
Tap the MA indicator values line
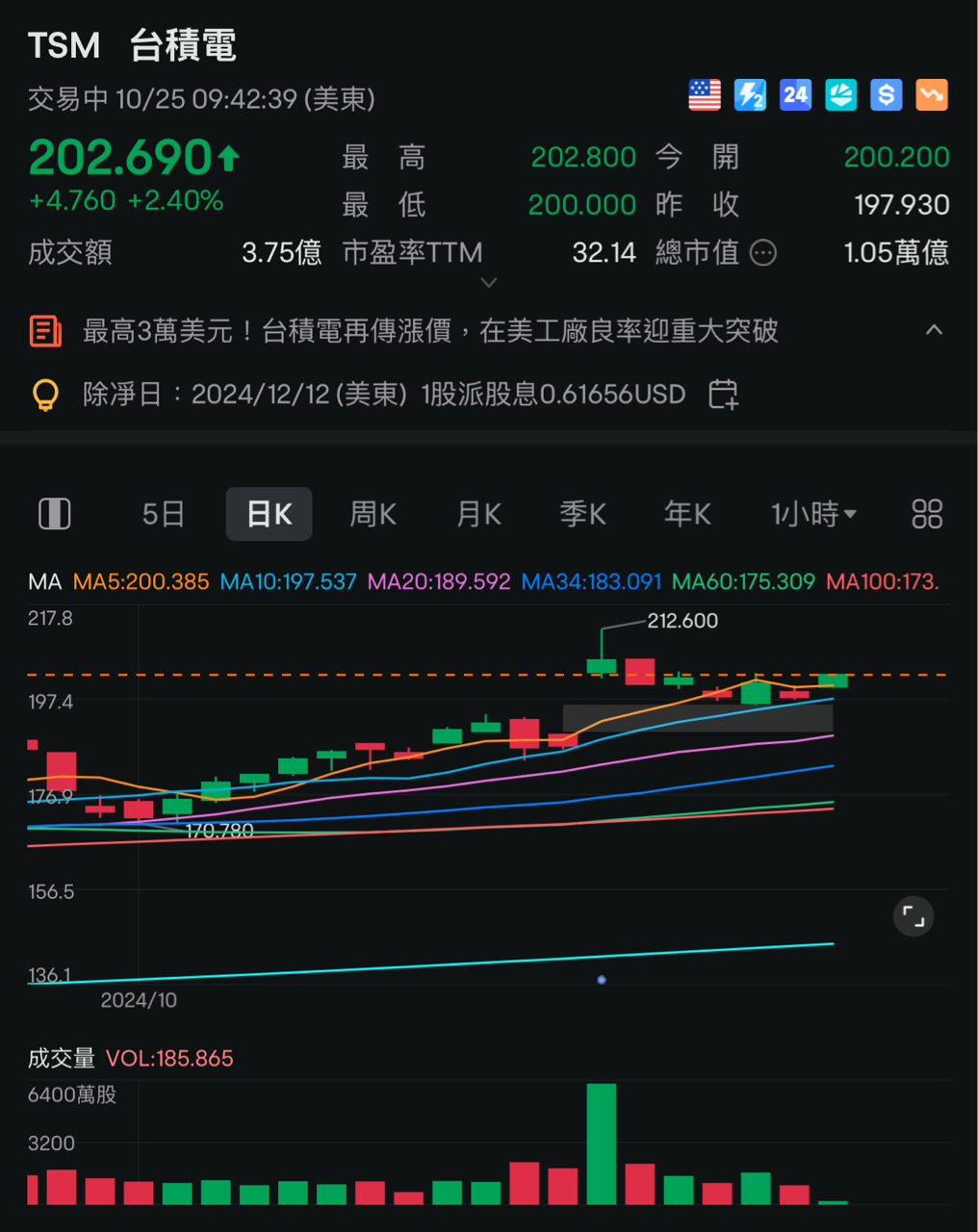click(x=481, y=581)
